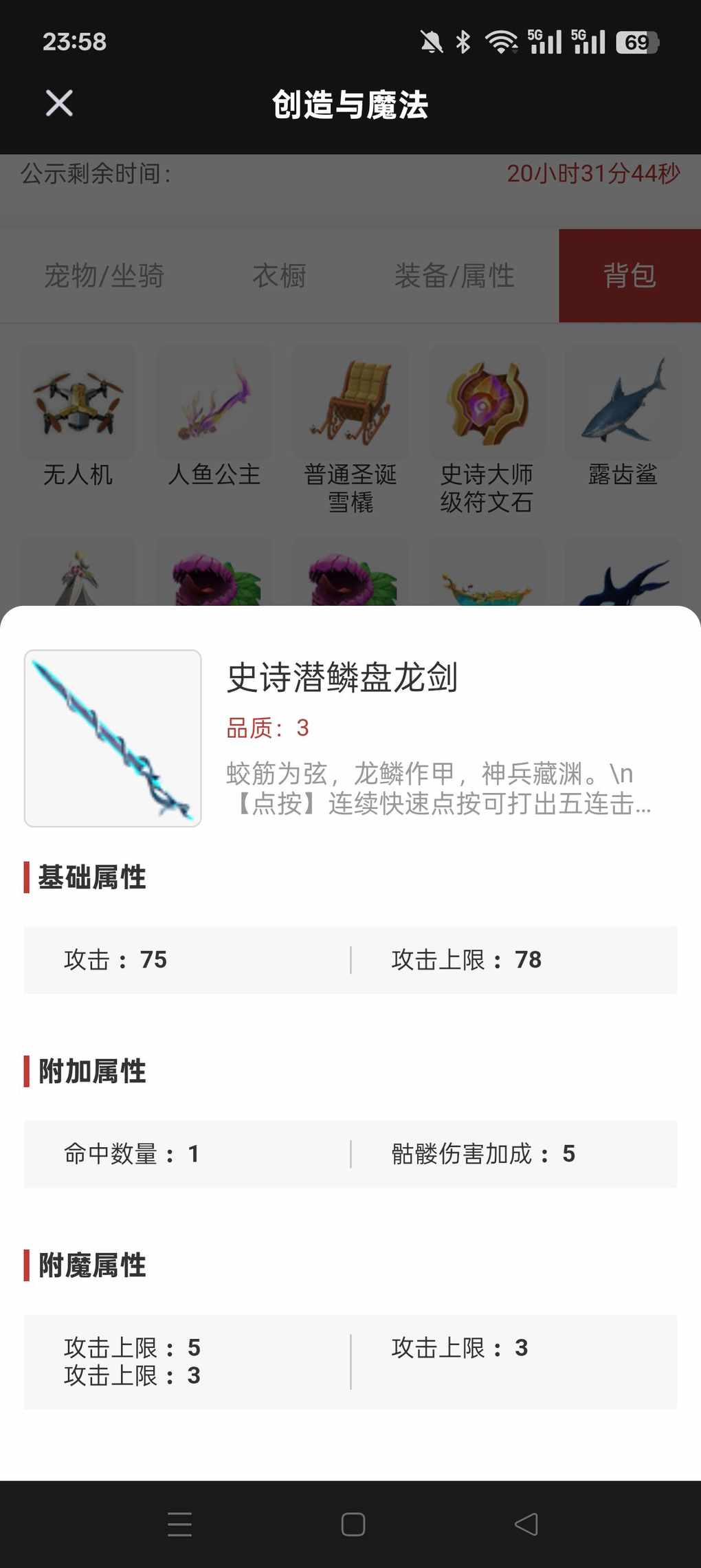Screen dimensions: 701x1568
Task: Switch to the 宠物/坐骑 tab
Action: click(x=104, y=276)
